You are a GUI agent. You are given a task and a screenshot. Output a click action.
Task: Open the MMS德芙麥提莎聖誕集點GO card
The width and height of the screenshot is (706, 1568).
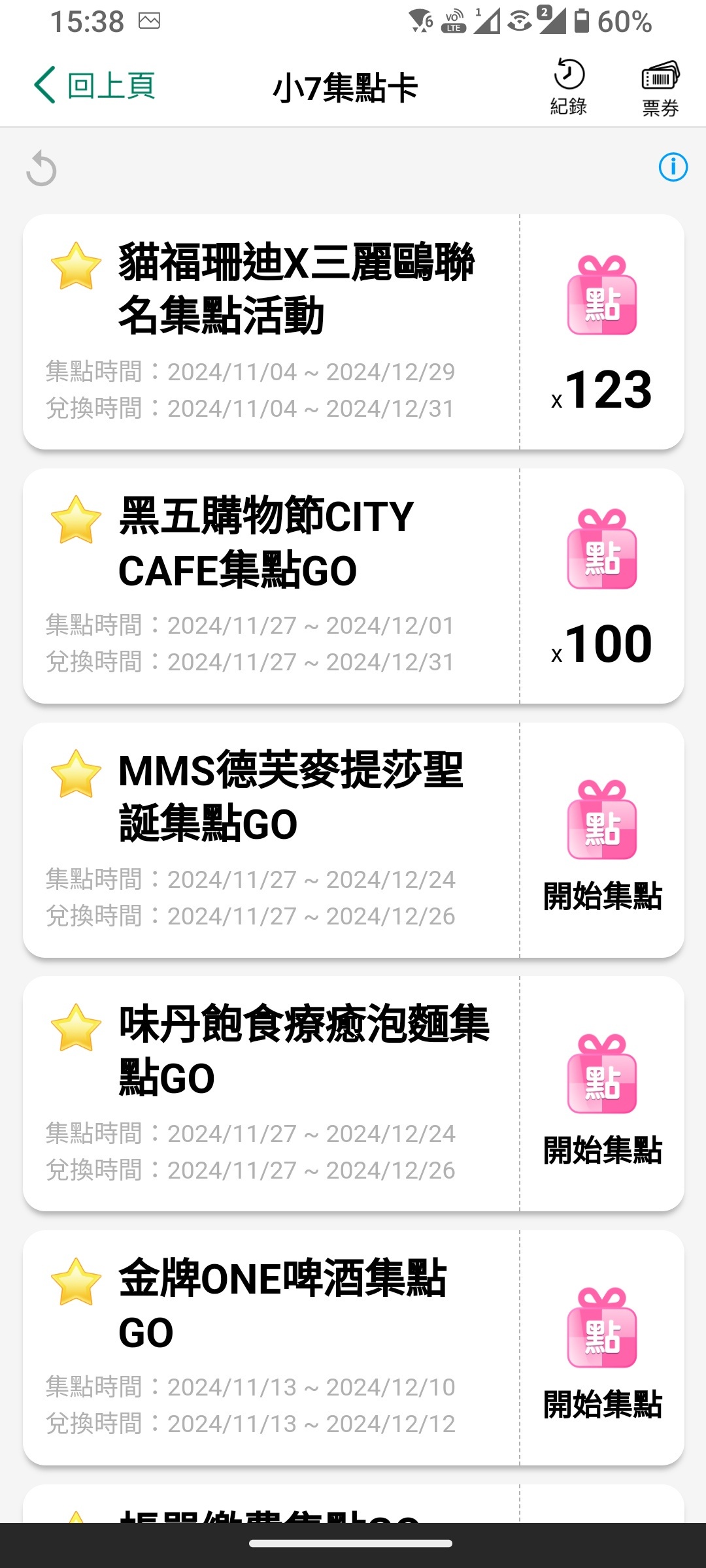coord(354,840)
